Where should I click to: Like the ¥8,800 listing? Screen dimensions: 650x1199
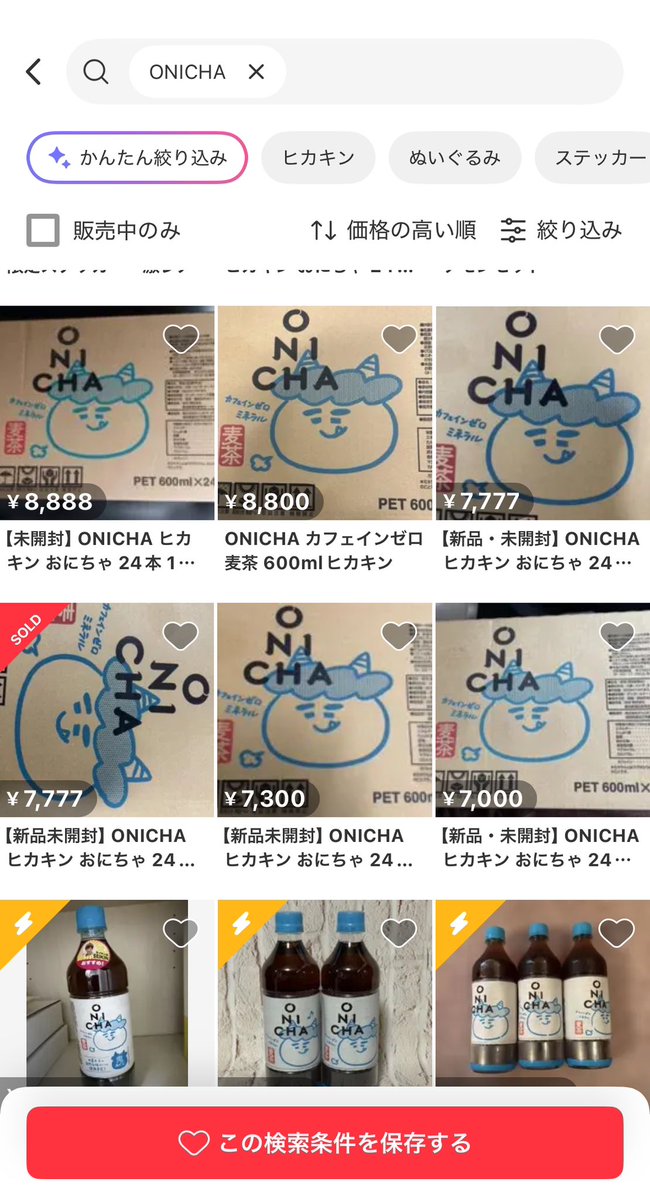pos(399,340)
